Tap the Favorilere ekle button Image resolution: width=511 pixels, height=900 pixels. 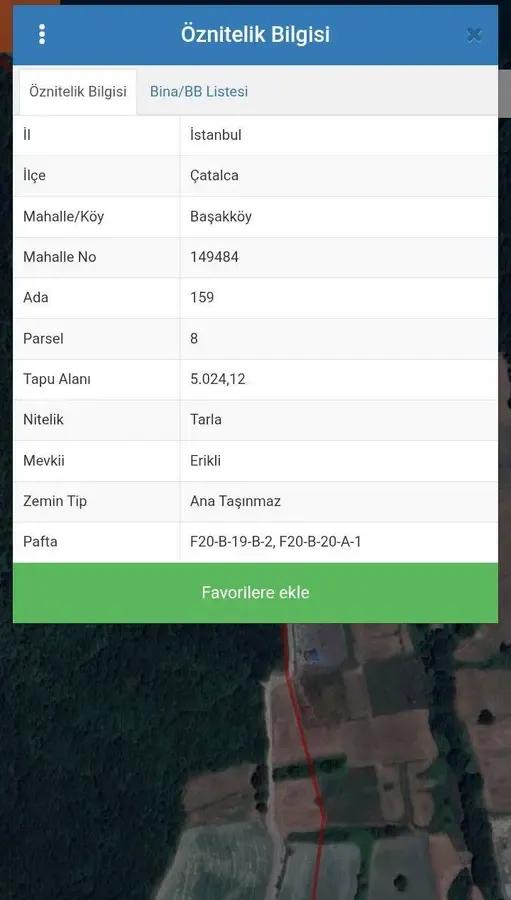256,592
